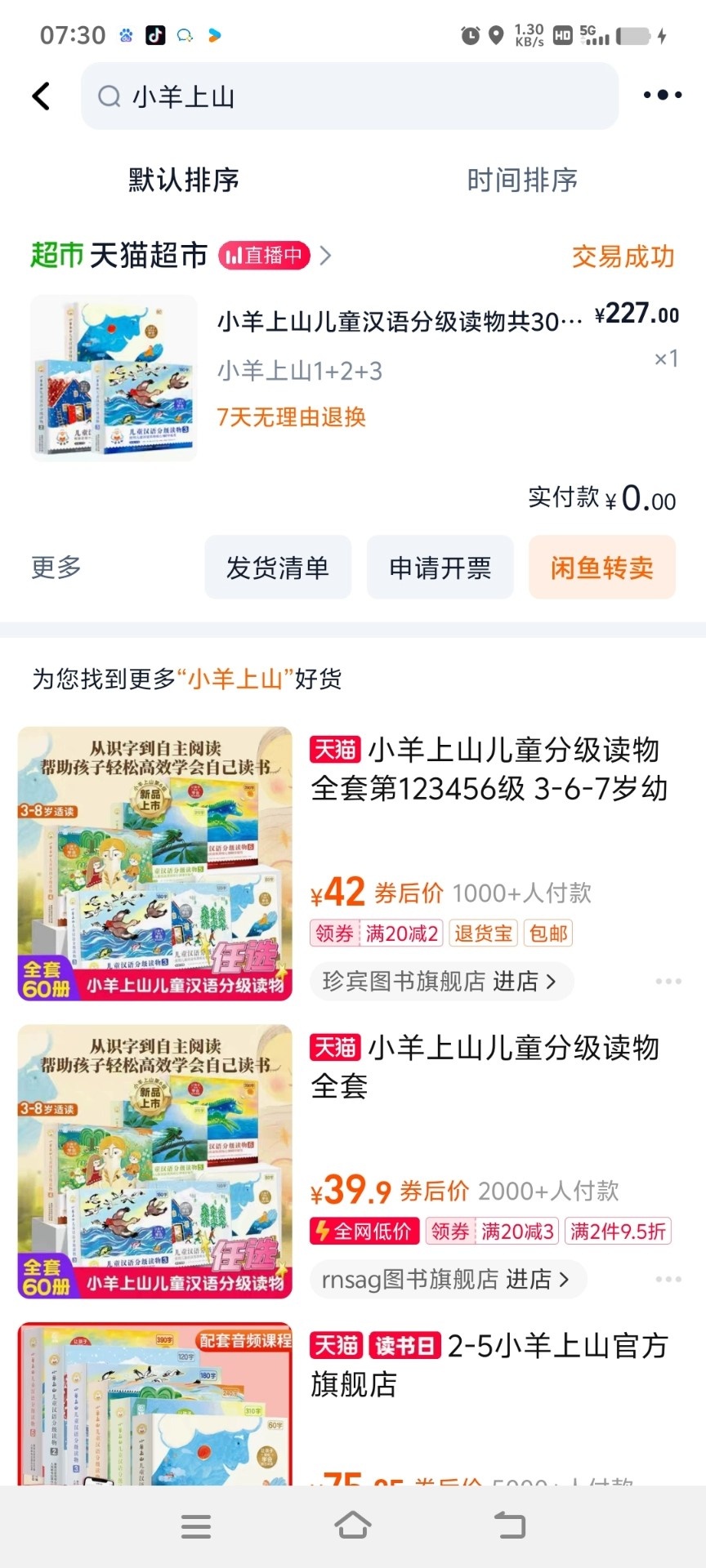Viewport: 706px width, 1568px height.
Task: Open more options for 珍宾图书旗舰店 item
Action: pyautogui.click(x=668, y=981)
